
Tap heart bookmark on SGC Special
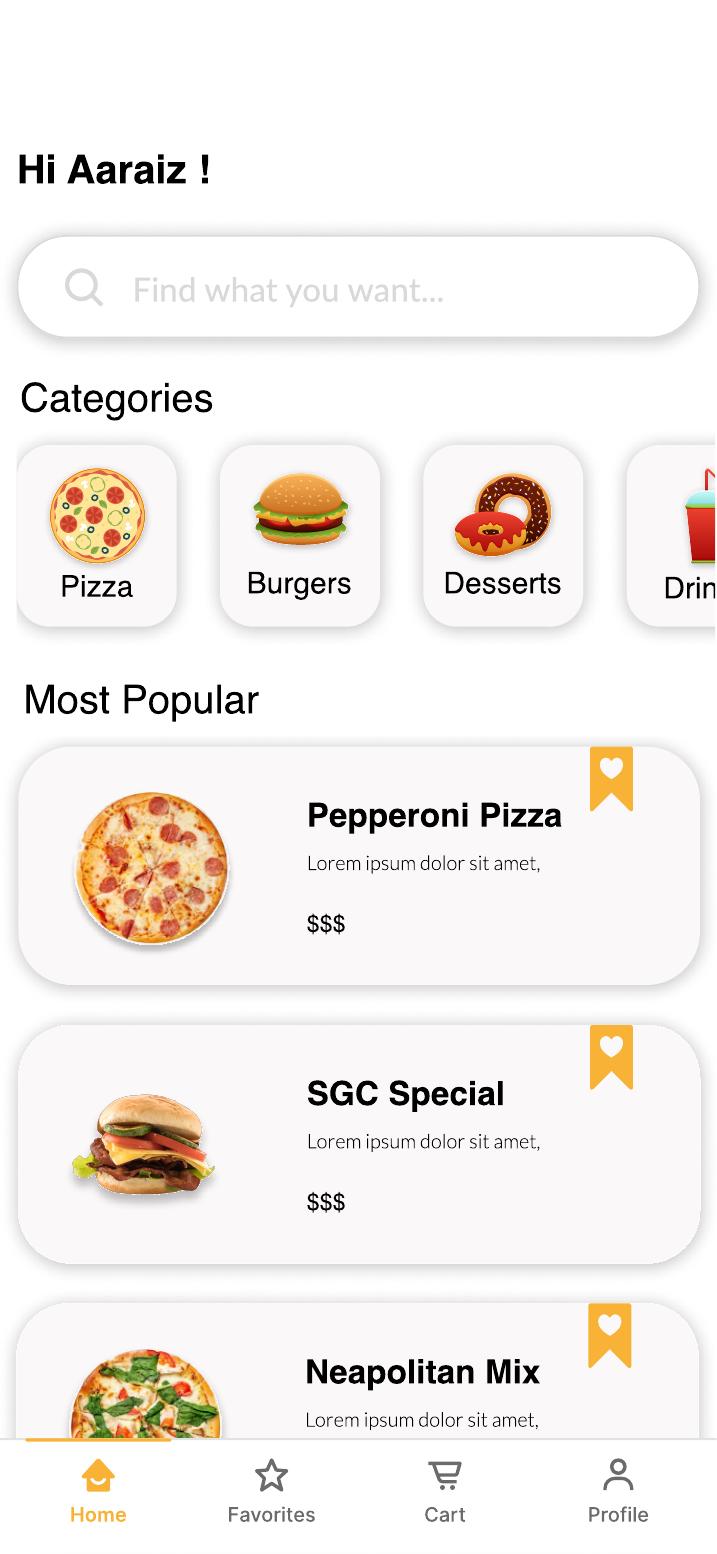[611, 1054]
